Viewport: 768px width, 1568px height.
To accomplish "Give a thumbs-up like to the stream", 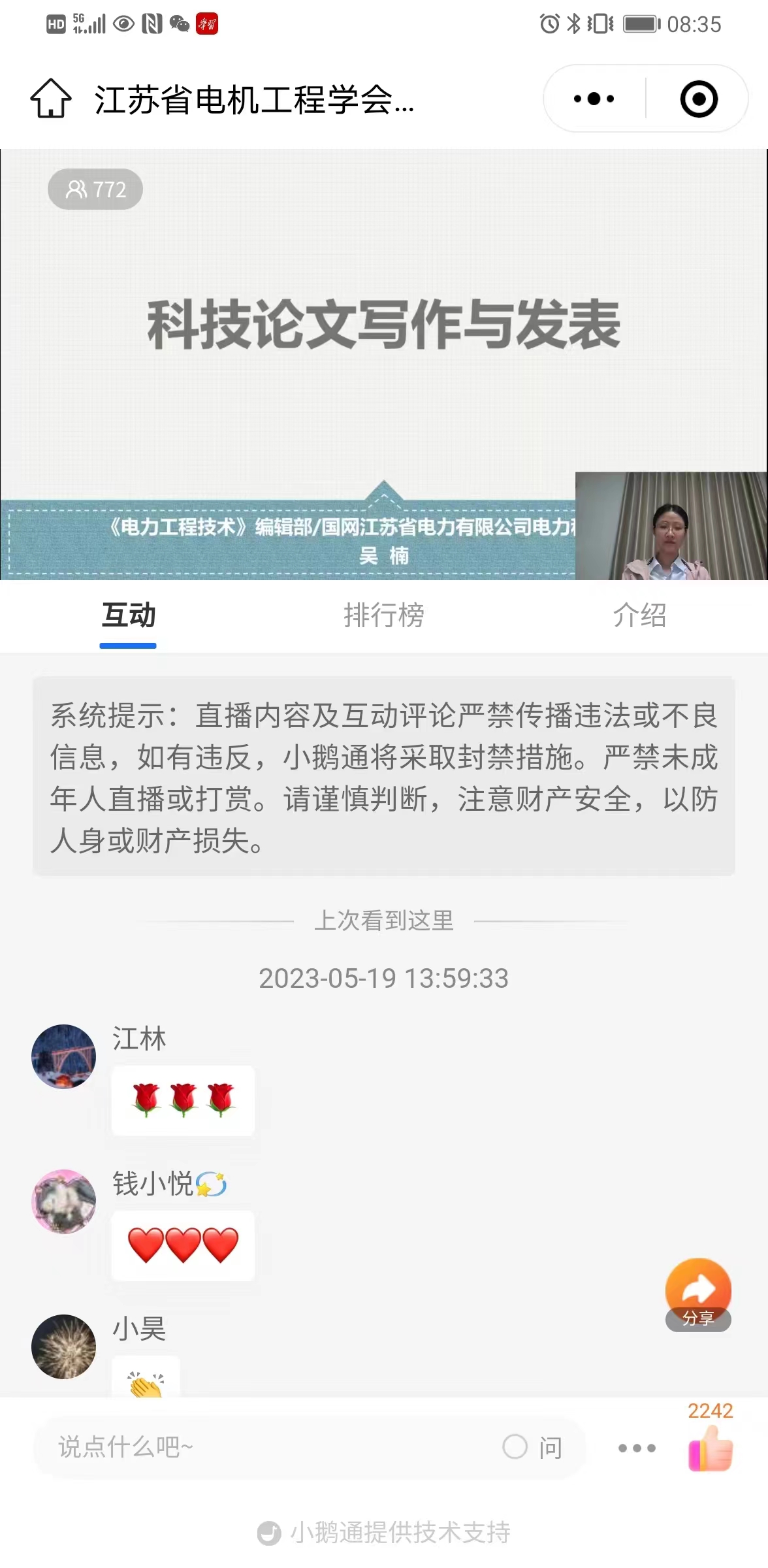I will click(711, 1448).
